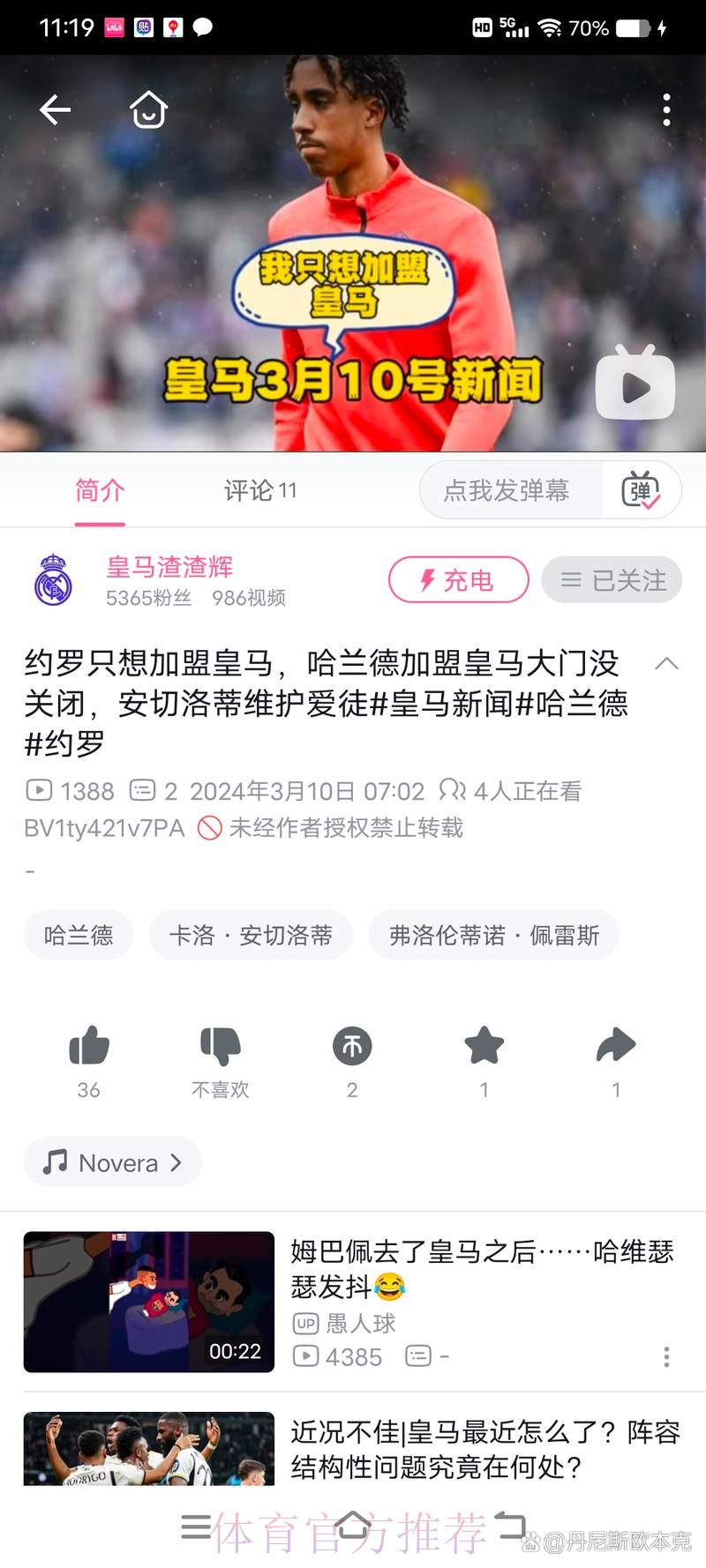Switch to the 评论 comments tab
The width and height of the screenshot is (706, 1568).
tap(259, 490)
